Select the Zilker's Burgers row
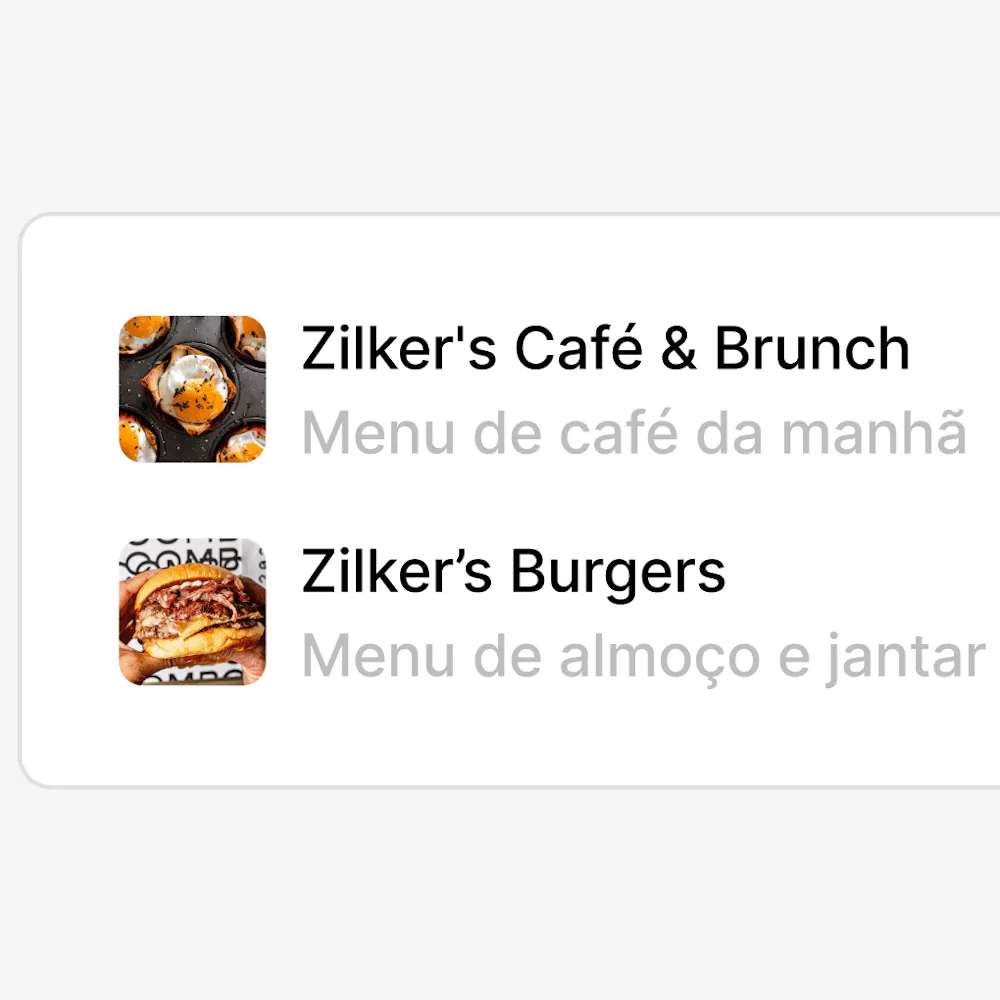 click(x=513, y=573)
